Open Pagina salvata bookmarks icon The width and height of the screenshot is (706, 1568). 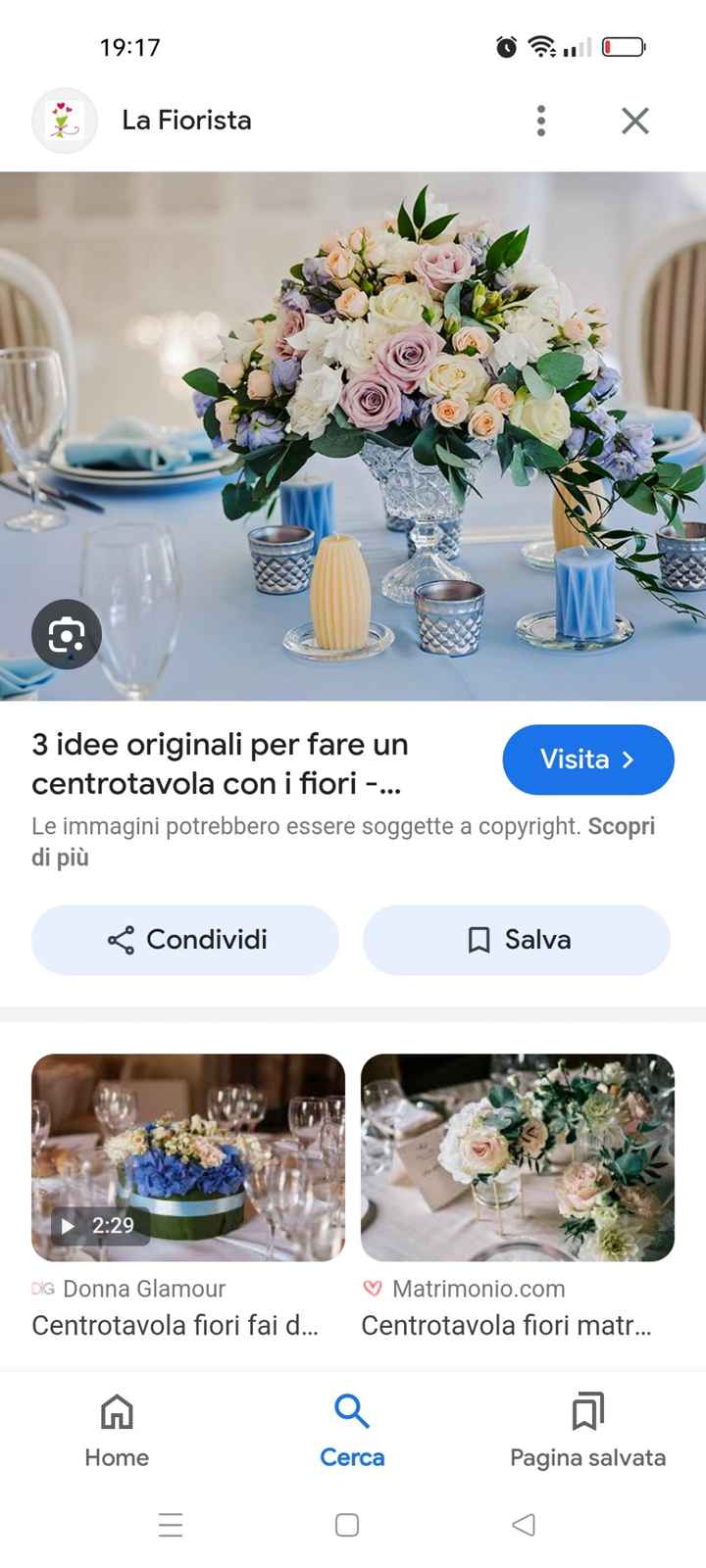[x=587, y=1411]
